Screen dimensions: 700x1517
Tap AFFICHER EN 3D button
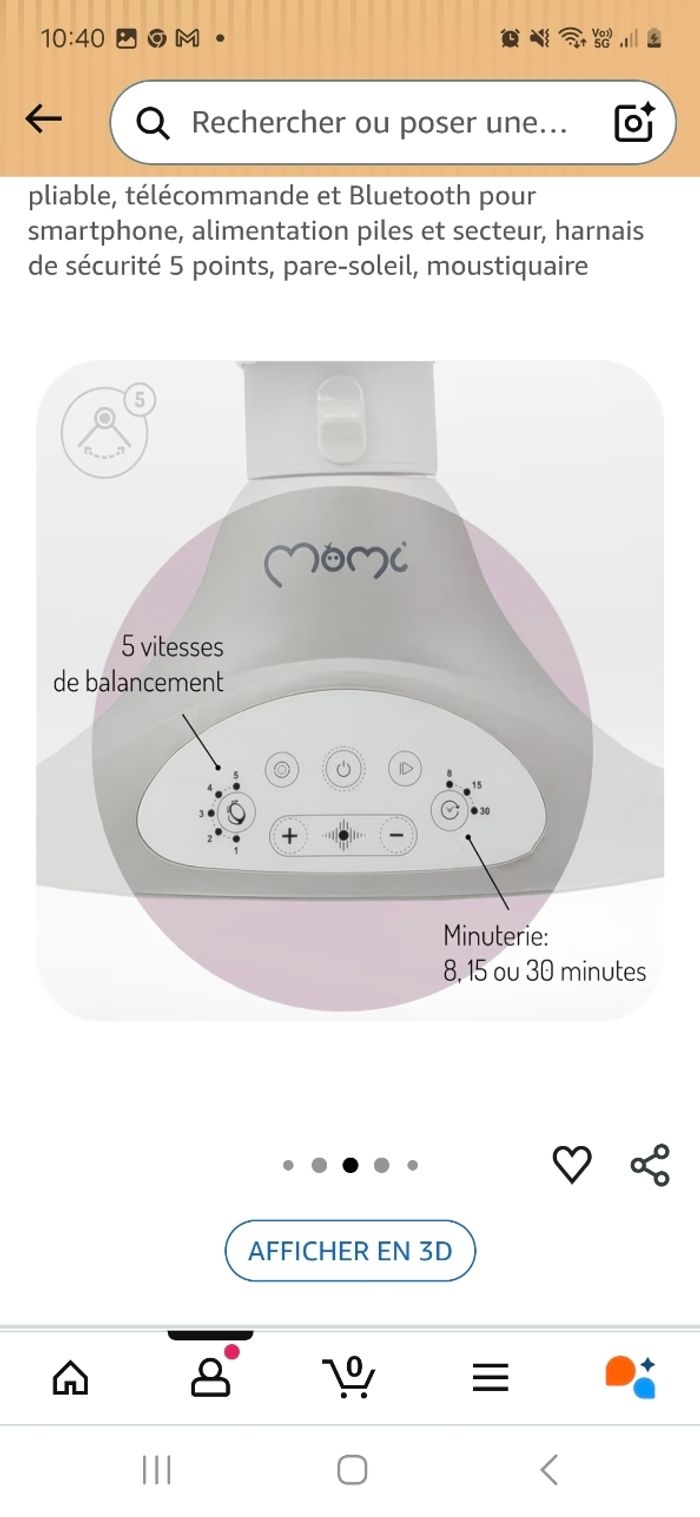(350, 1251)
